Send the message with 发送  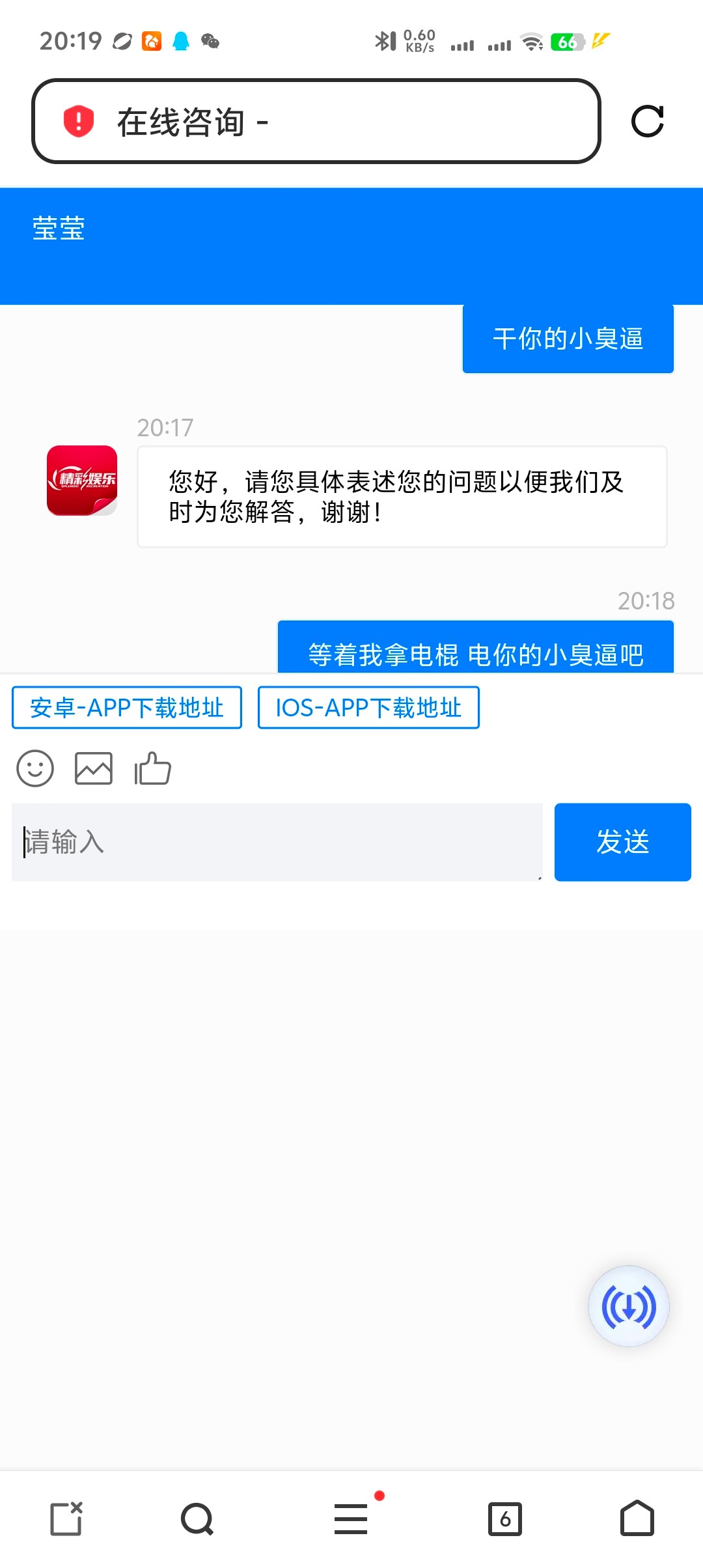click(x=622, y=842)
